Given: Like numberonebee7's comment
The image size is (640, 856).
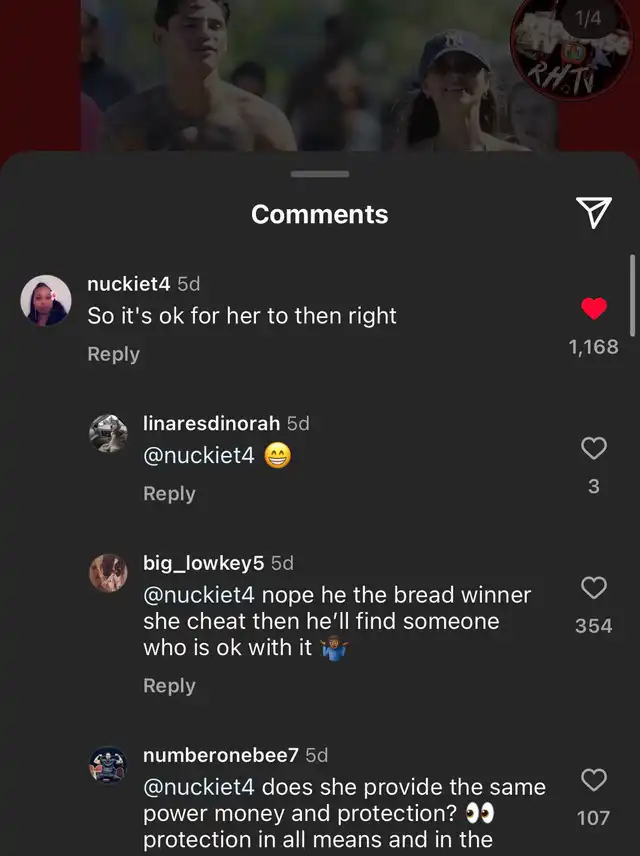Looking at the screenshot, I should pos(594,779).
